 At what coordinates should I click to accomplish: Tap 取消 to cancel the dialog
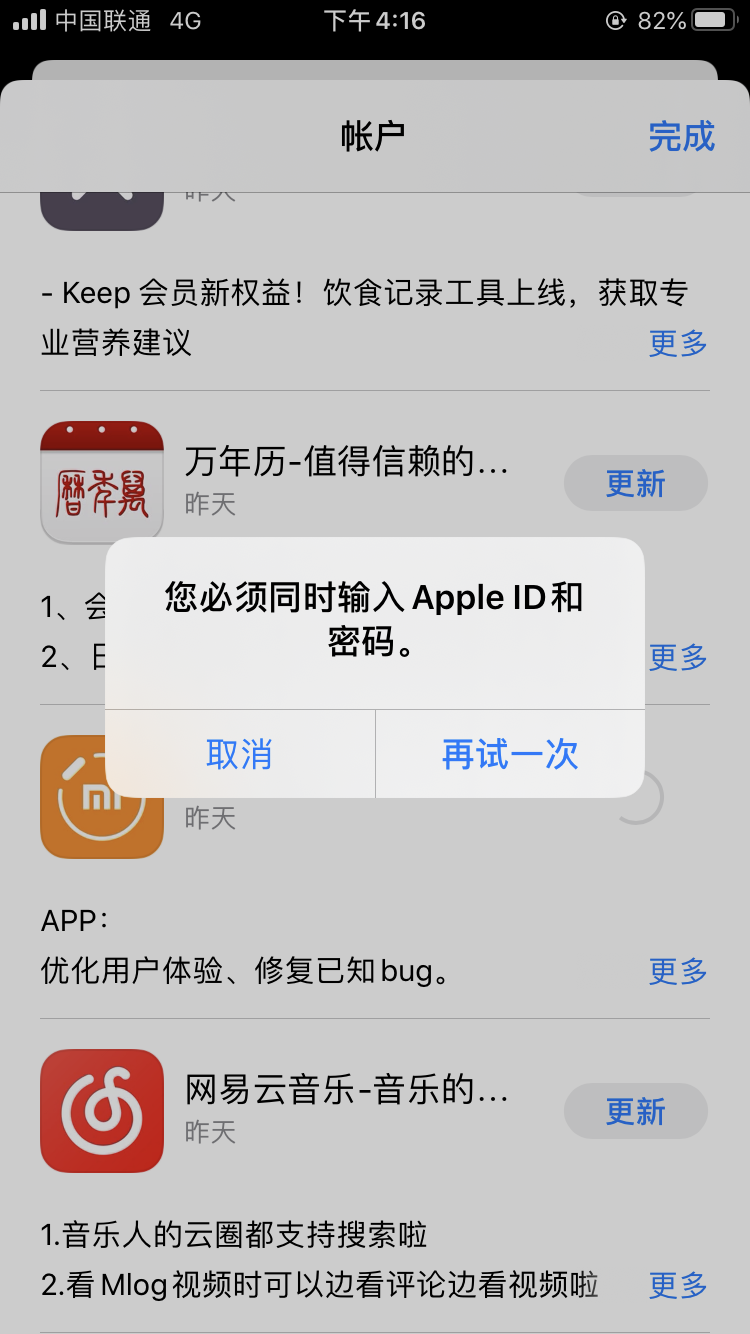[x=239, y=754]
